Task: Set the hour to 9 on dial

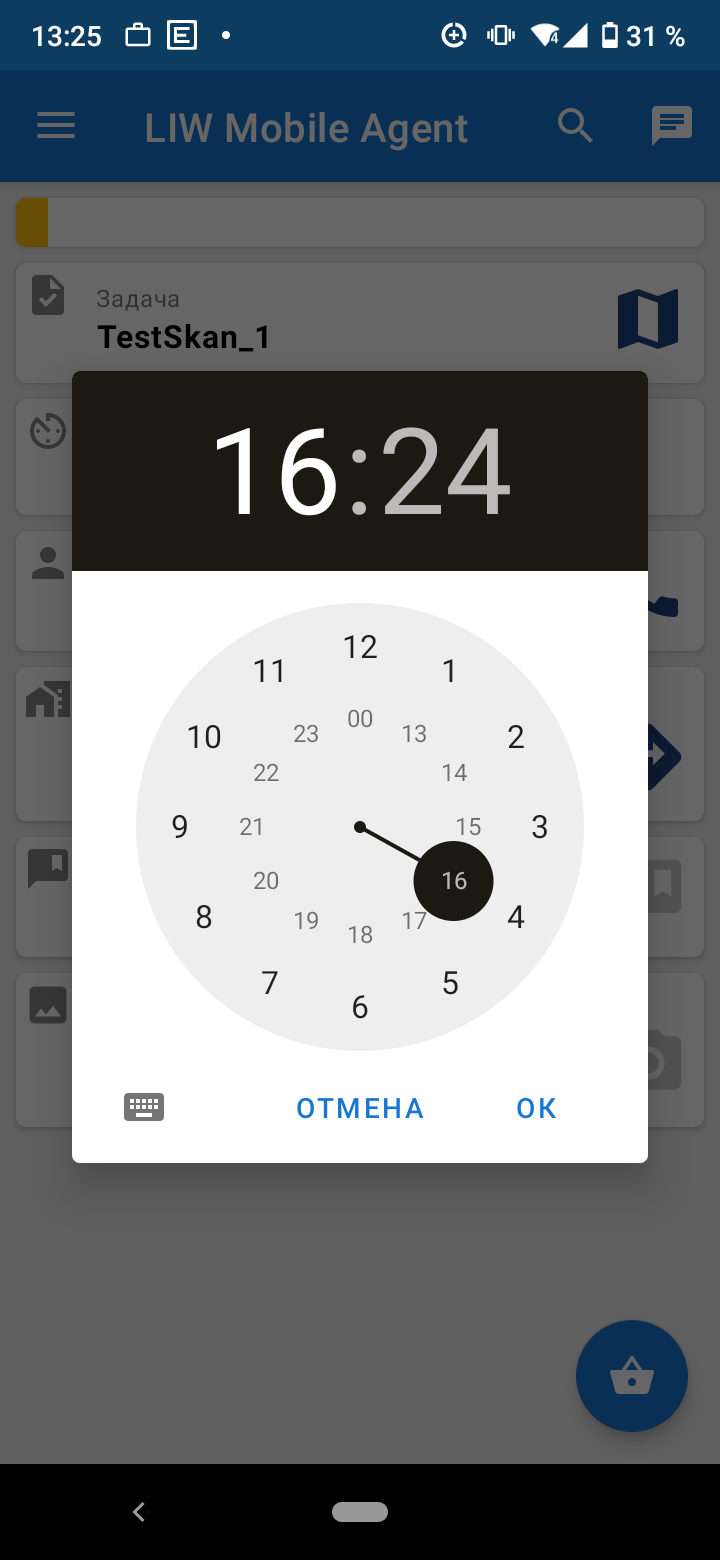Action: click(x=180, y=827)
